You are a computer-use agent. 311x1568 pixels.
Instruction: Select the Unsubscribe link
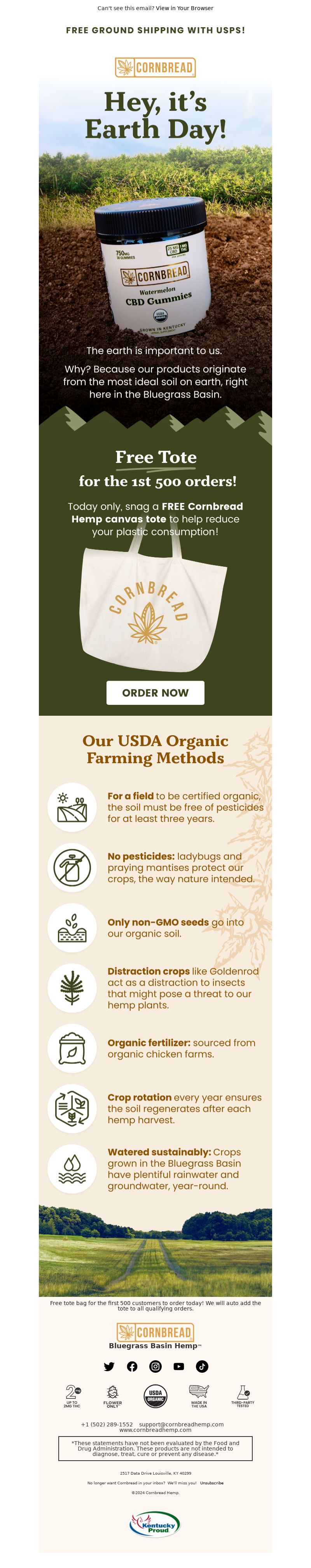coord(211,1483)
